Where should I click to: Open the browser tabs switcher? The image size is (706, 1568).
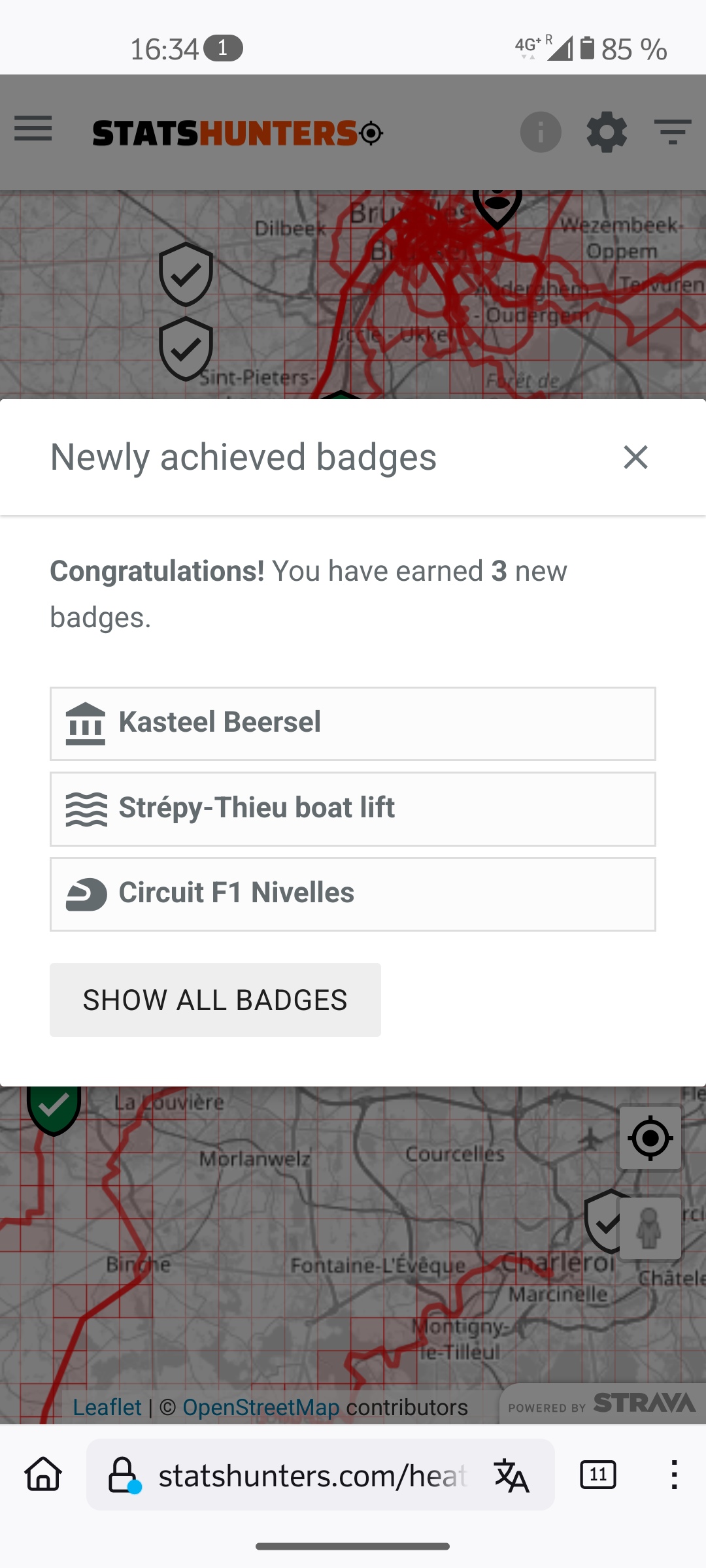point(598,1475)
